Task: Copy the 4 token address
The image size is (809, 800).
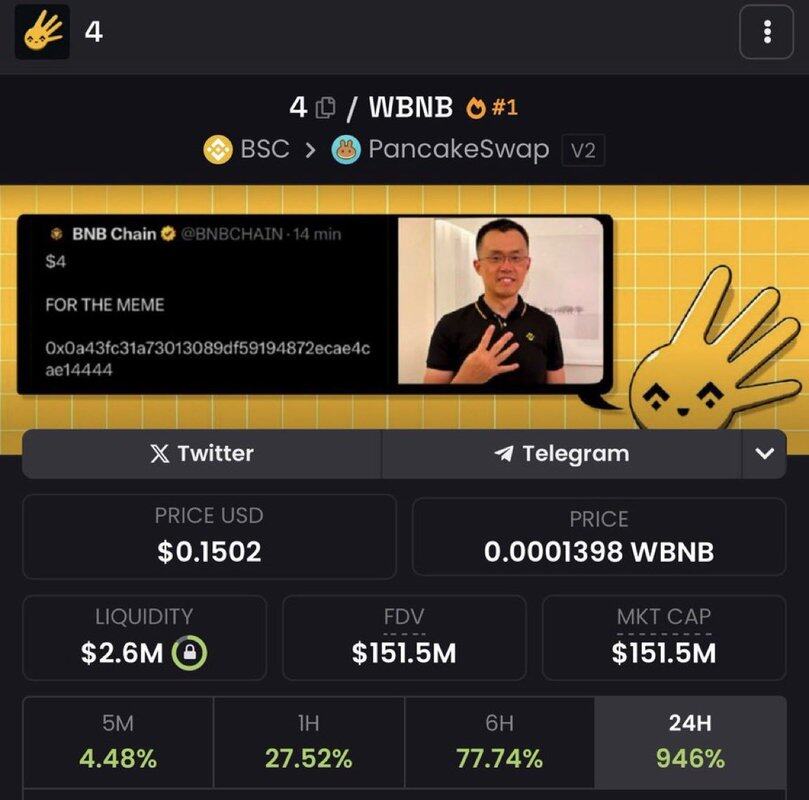Action: (x=325, y=107)
